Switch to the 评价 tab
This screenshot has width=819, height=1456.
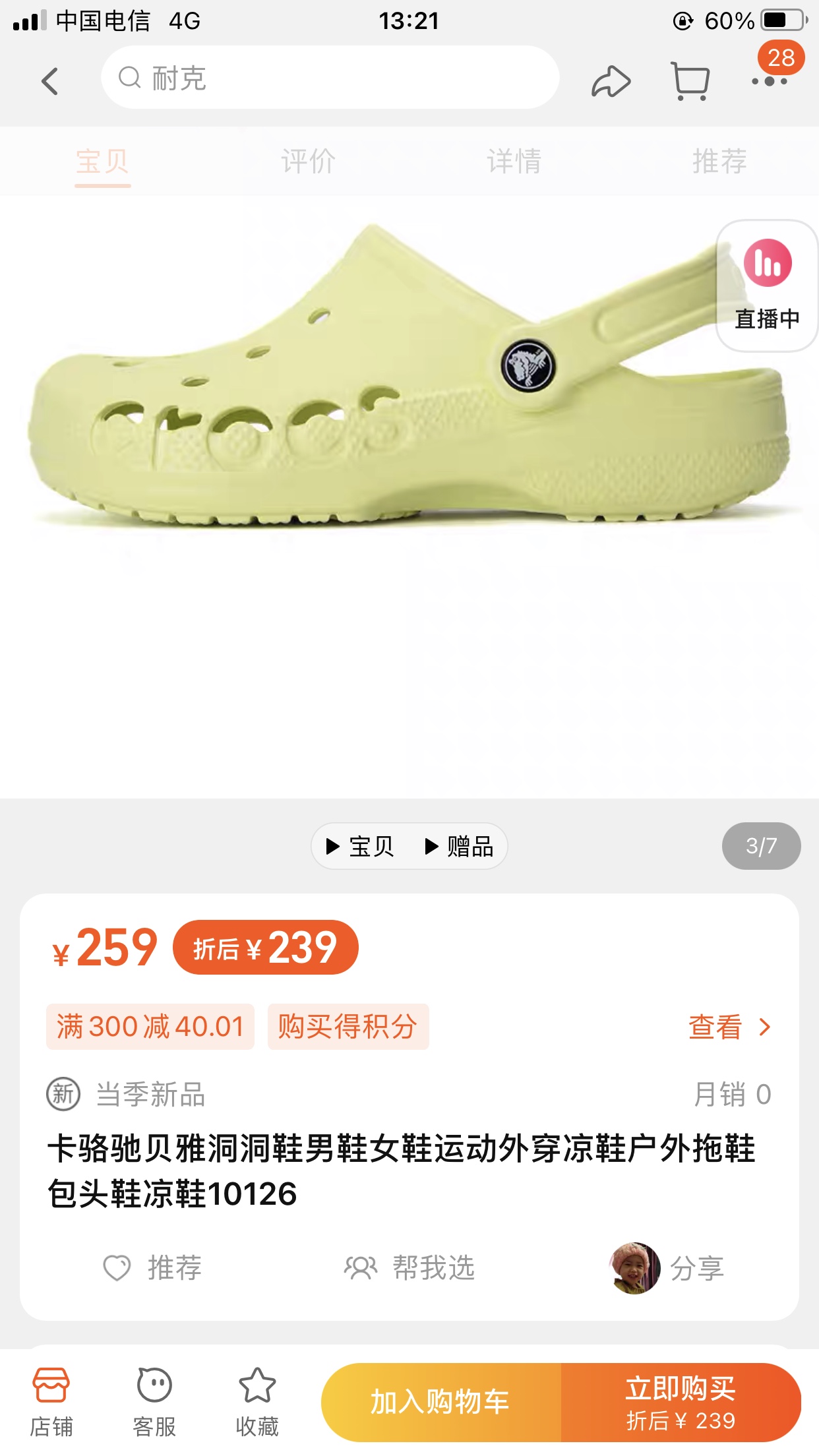[308, 161]
